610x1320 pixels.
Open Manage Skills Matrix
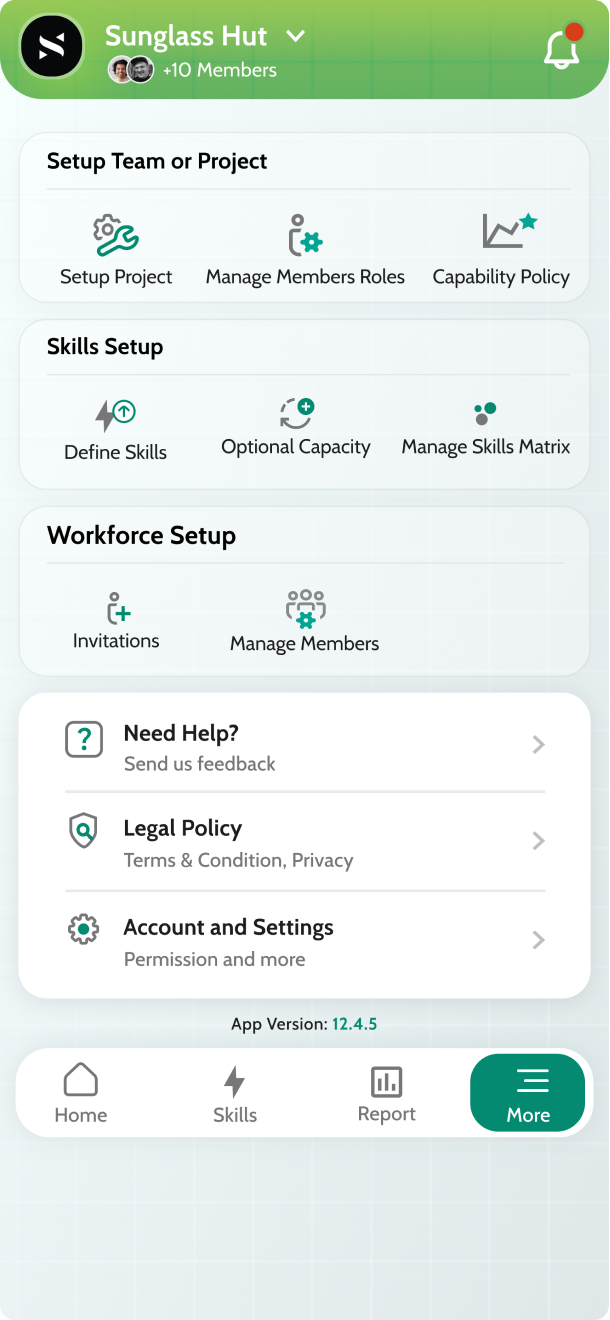click(486, 428)
